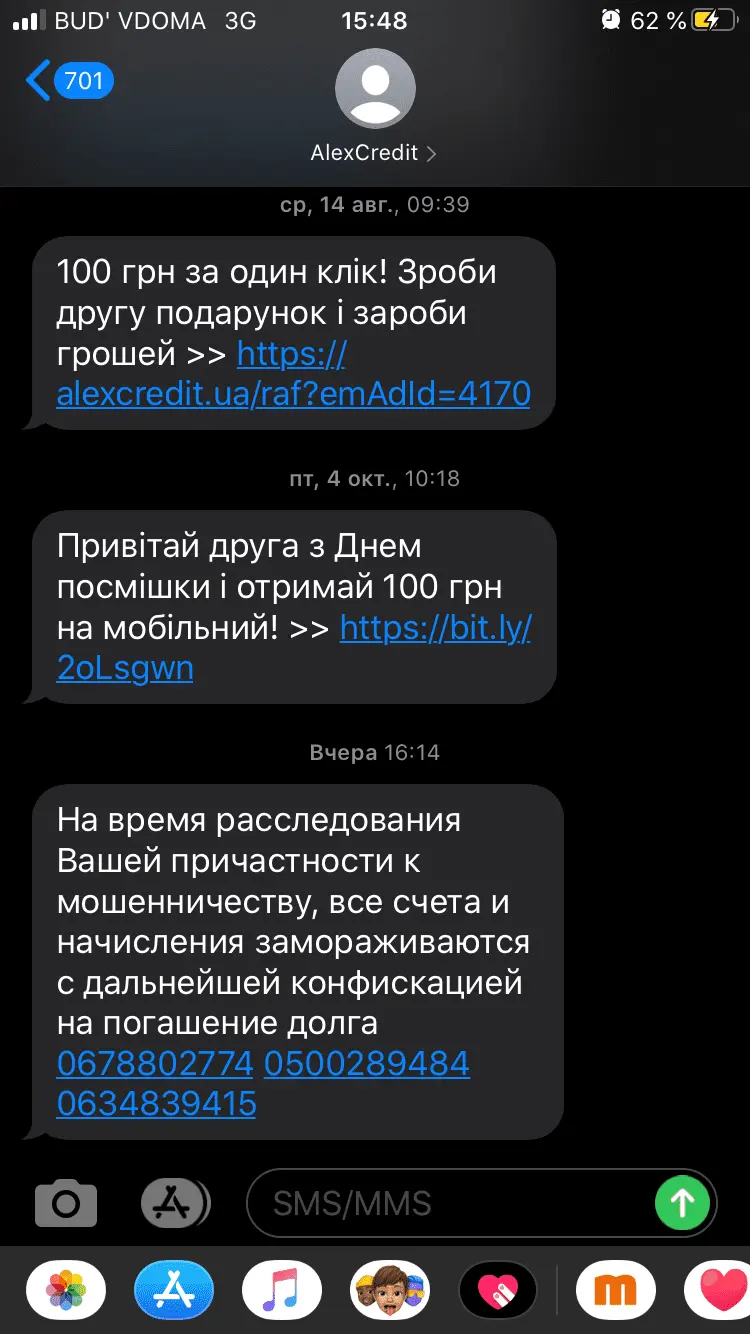Screen dimensions: 750x1334
Task: Open AlexCredit contact details
Action: click(374, 153)
